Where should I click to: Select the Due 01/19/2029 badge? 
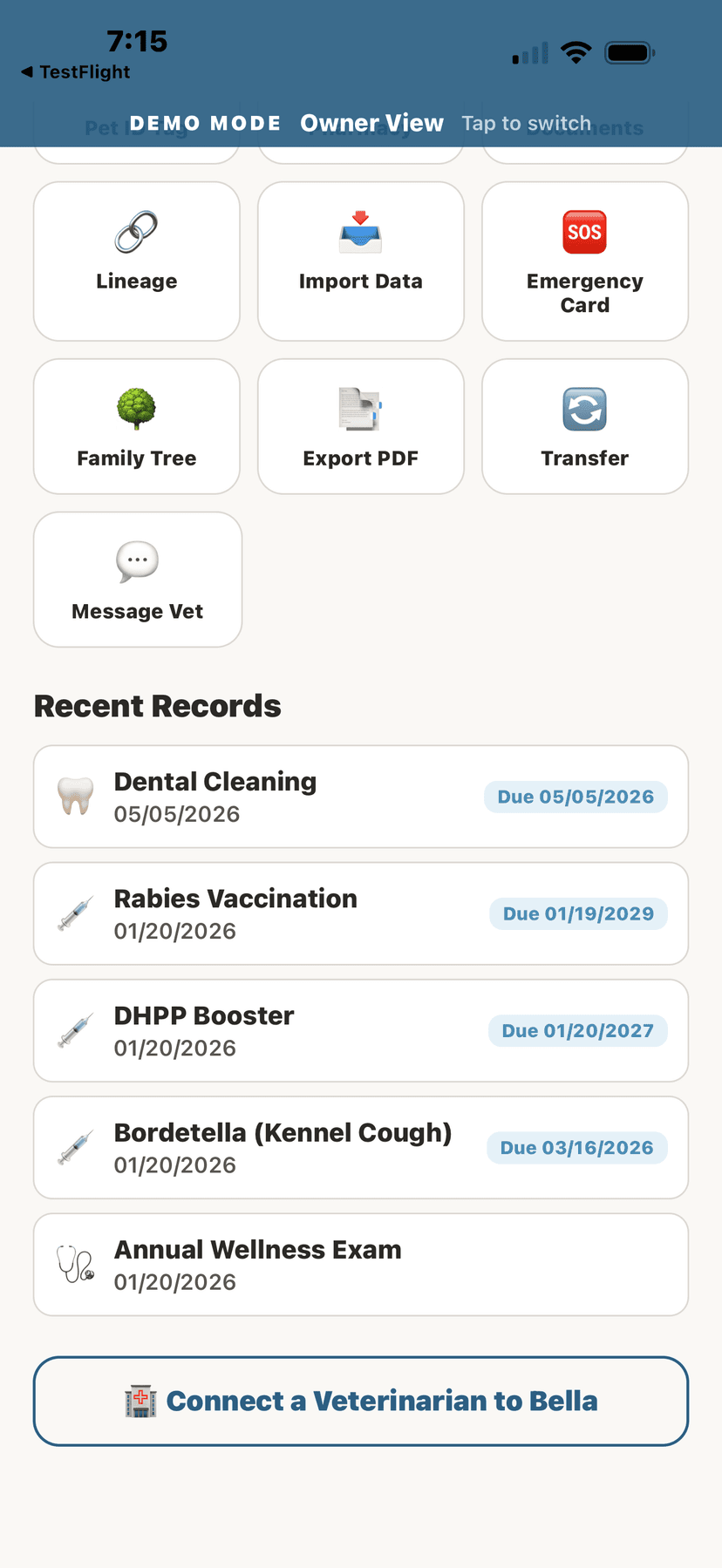pos(577,913)
